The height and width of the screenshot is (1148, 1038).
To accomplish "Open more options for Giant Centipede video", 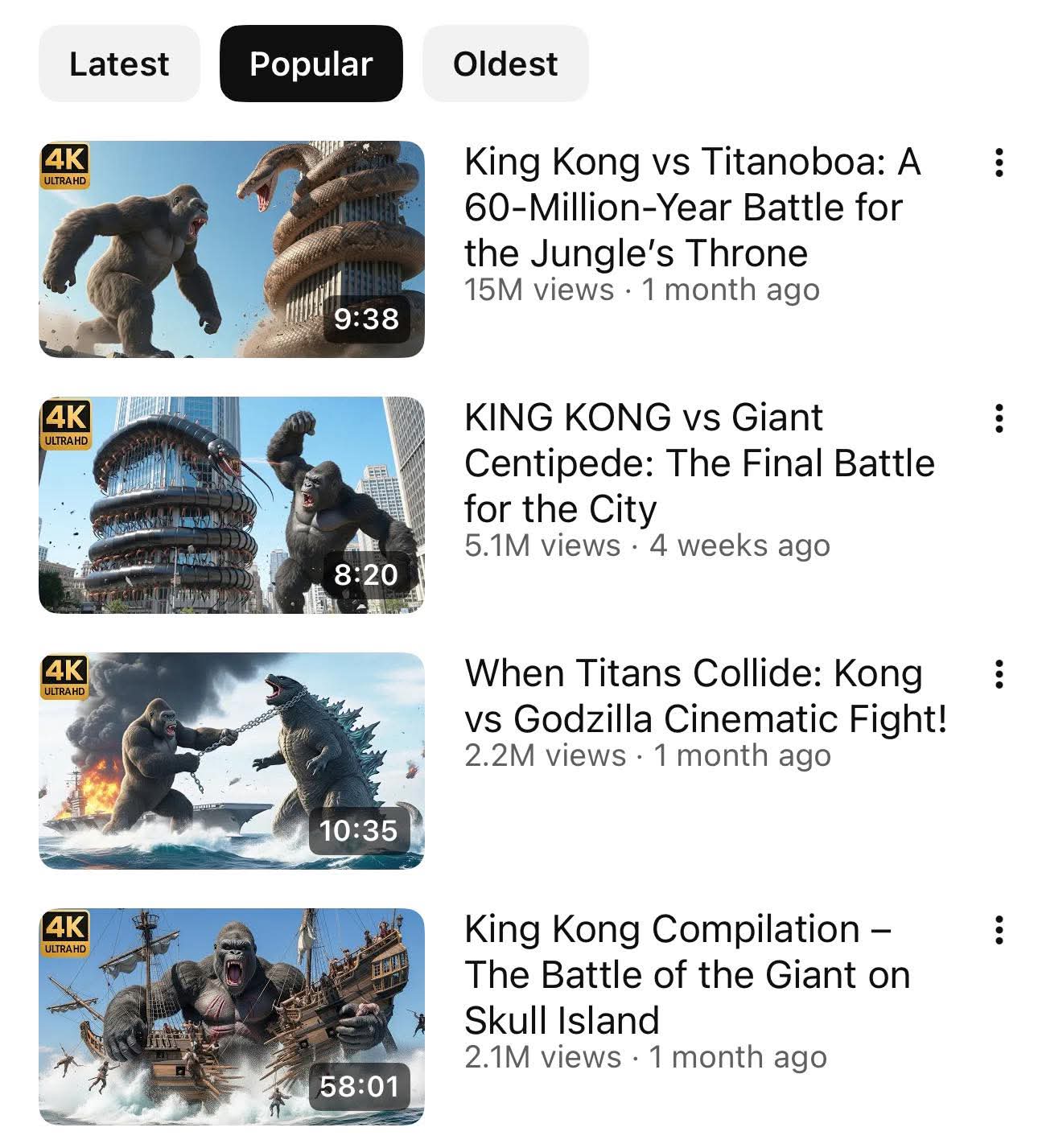I will point(999,419).
